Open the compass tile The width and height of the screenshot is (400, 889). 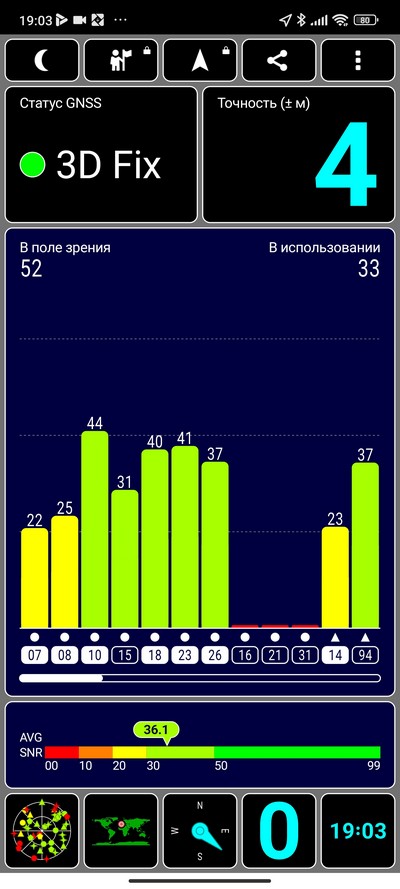point(200,831)
